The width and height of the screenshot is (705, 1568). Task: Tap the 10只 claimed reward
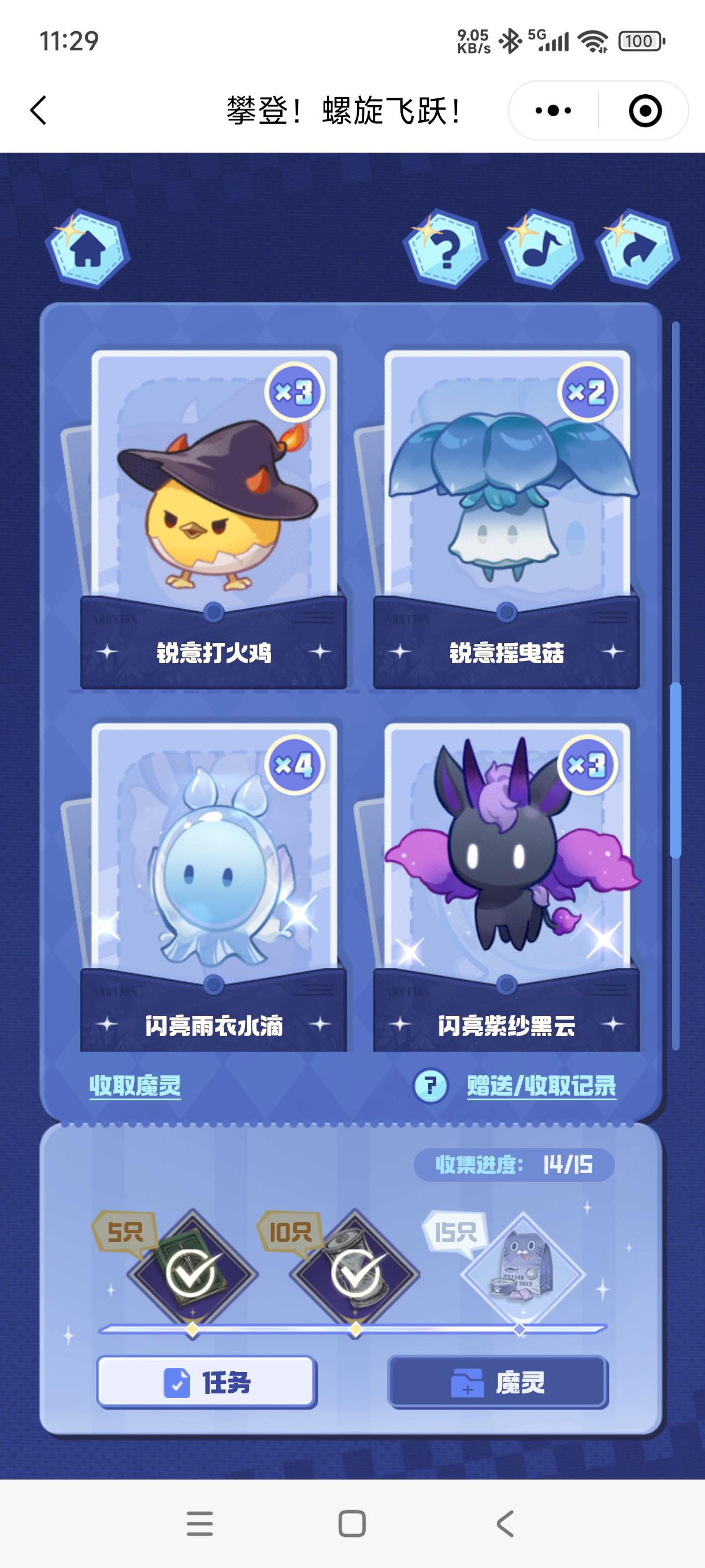[355, 1273]
